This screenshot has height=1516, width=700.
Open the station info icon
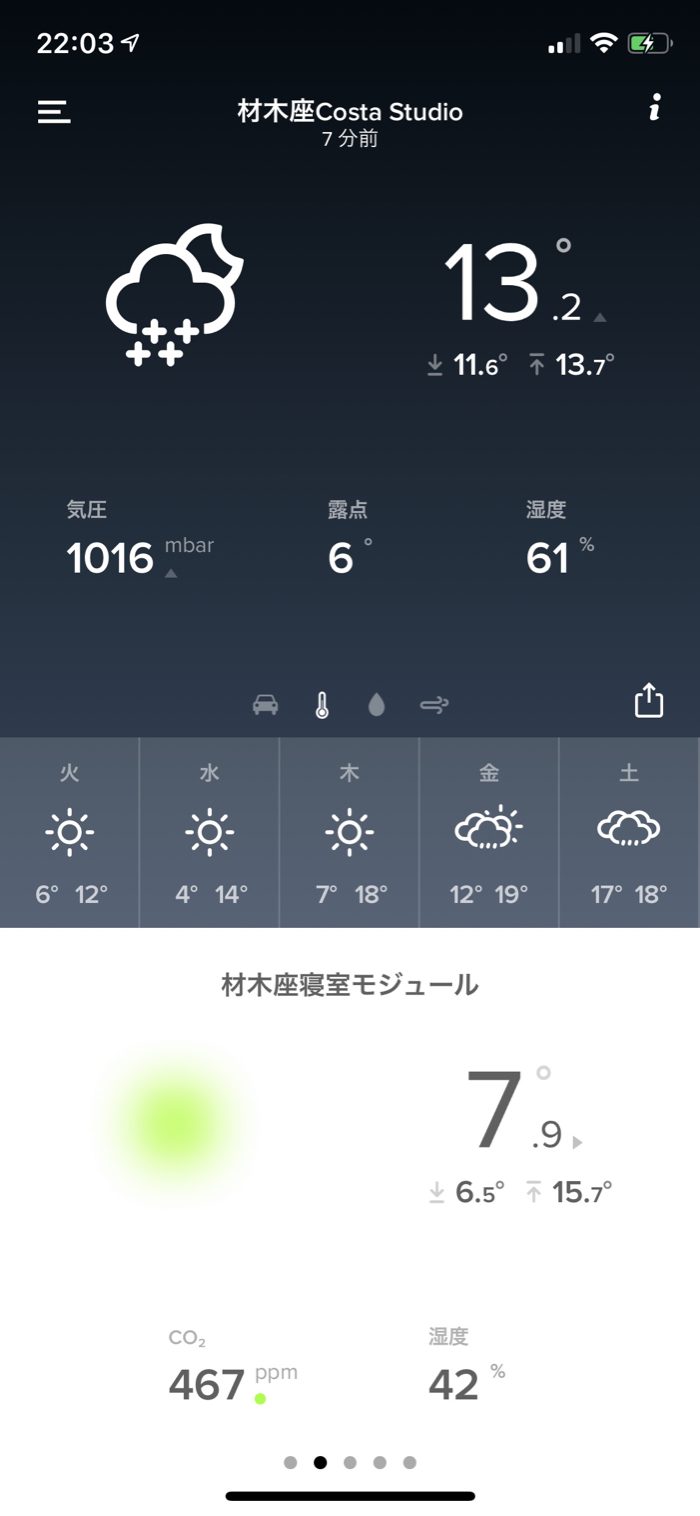tap(654, 109)
